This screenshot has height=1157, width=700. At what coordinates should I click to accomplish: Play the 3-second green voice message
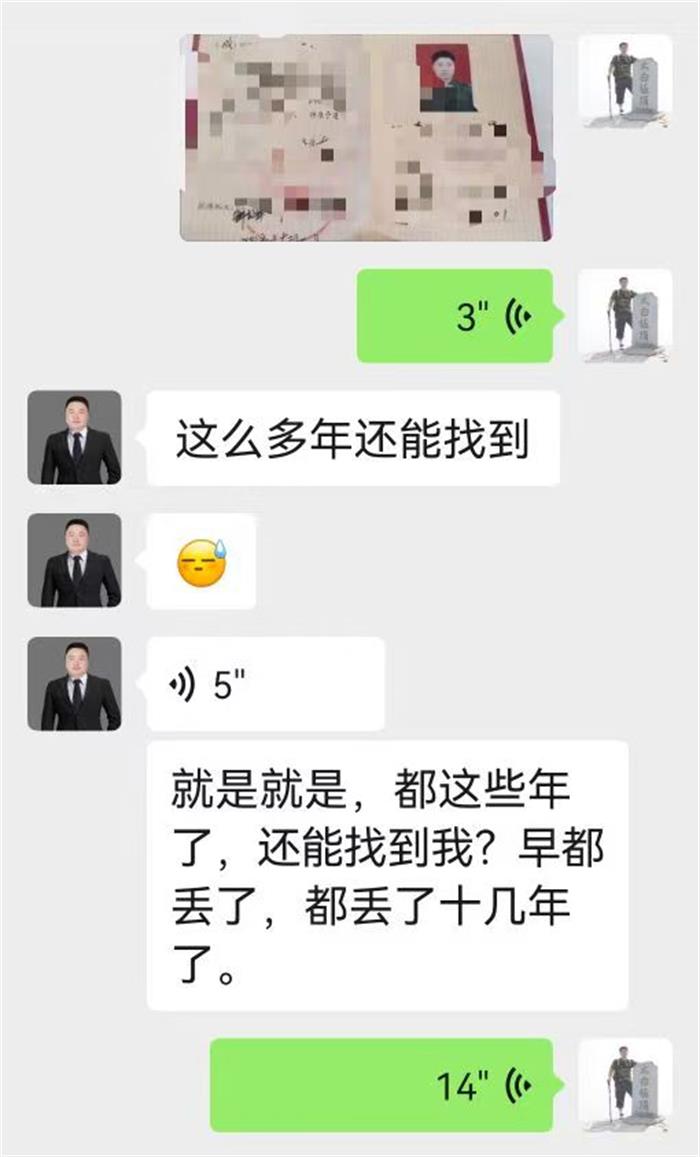tap(455, 316)
